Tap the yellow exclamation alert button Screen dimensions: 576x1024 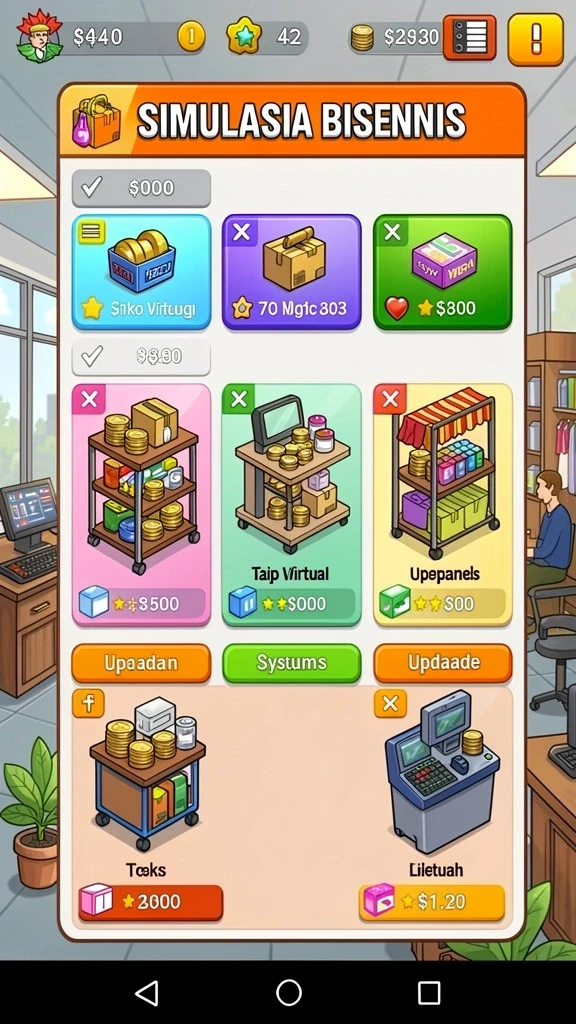(536, 39)
